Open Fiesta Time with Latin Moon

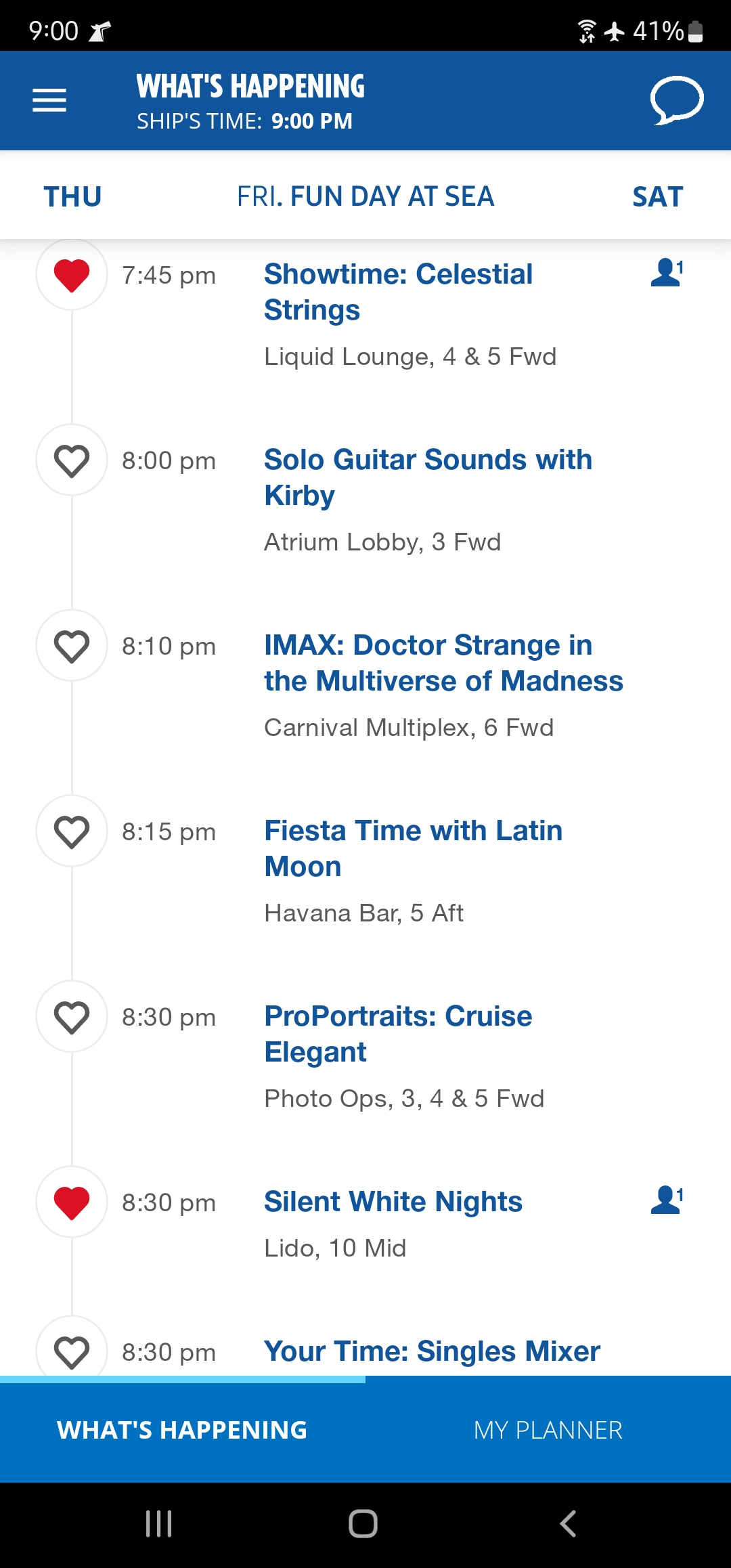click(413, 848)
